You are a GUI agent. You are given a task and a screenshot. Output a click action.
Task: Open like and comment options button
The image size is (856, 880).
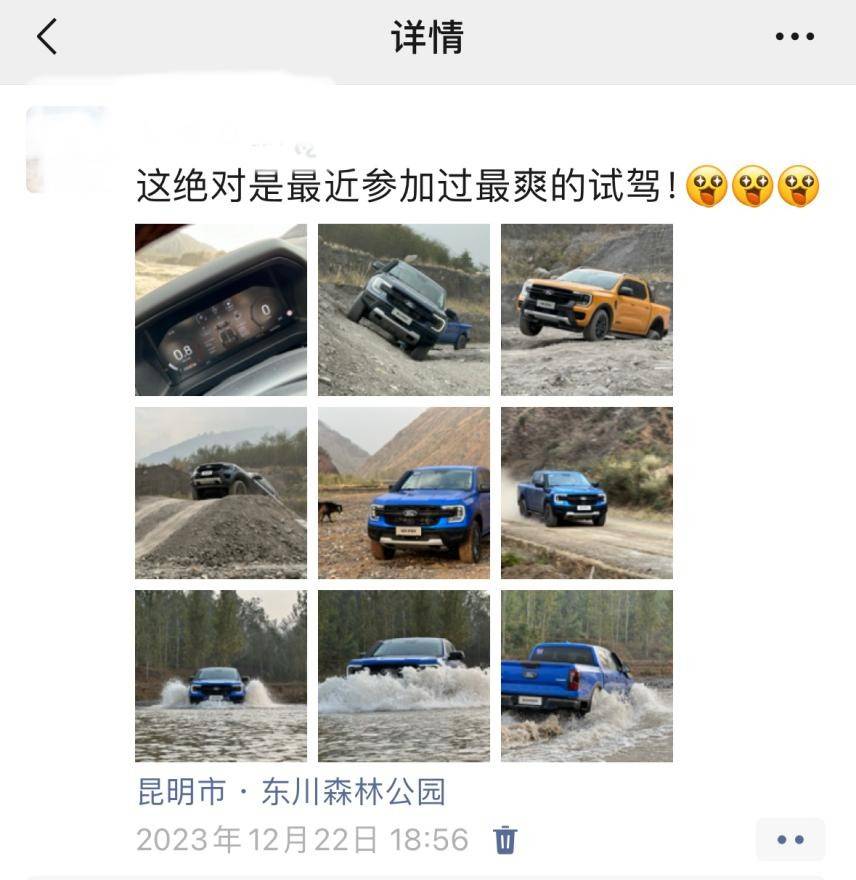(790, 839)
